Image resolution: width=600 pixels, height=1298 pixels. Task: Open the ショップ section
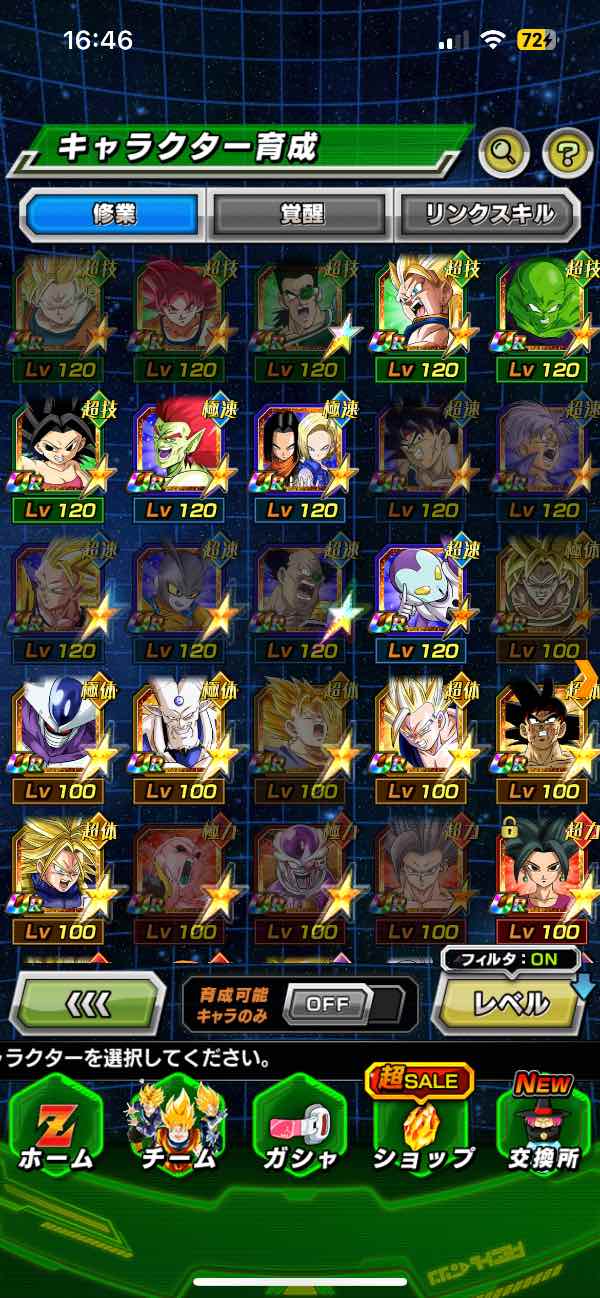pyautogui.click(x=422, y=1130)
